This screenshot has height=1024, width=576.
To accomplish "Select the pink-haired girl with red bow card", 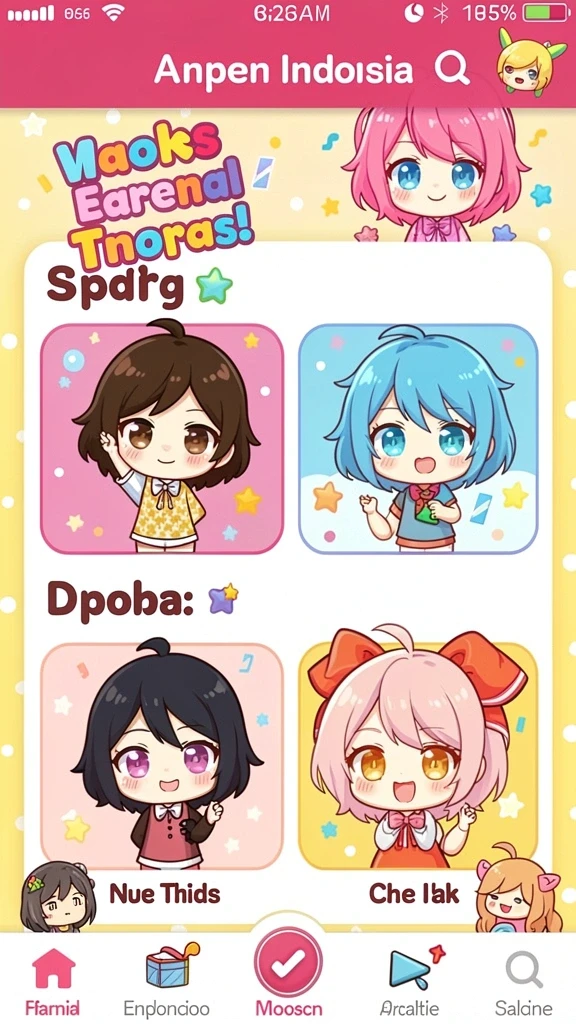I will coord(419,756).
